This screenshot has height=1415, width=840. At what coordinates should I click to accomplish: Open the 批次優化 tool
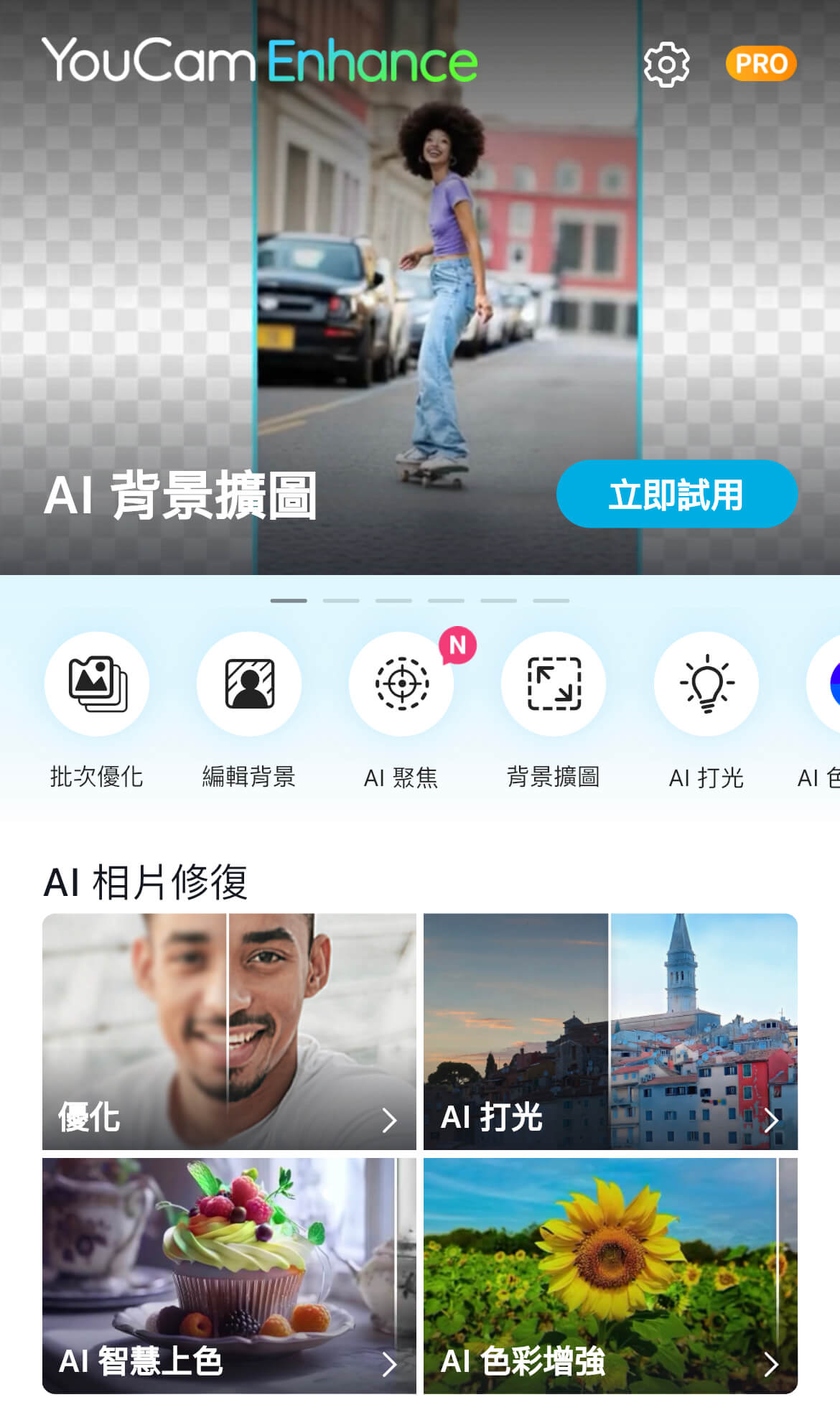(97, 683)
